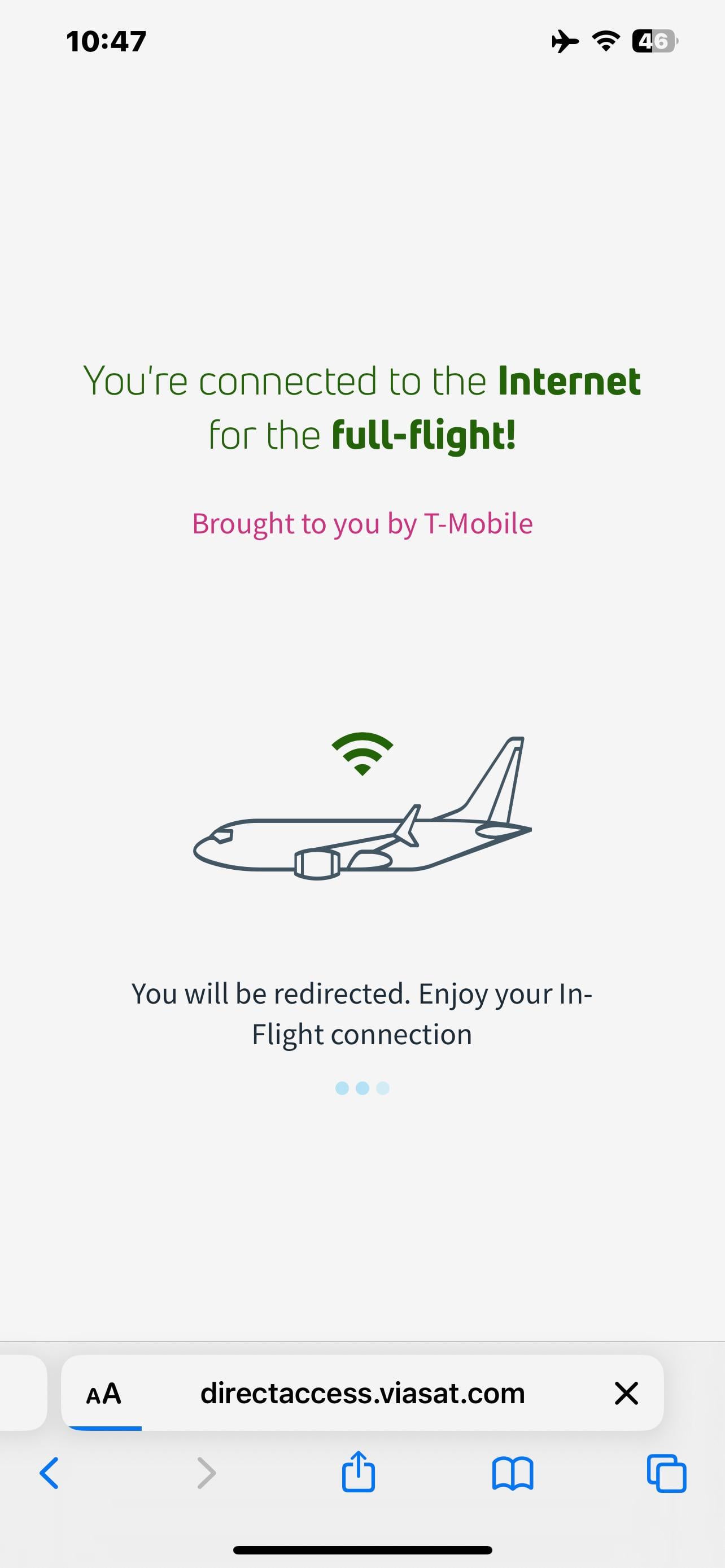Tap the green Wi-Fi symbol above the plane
Viewport: 725px width, 1568px height.
pyautogui.click(x=363, y=755)
